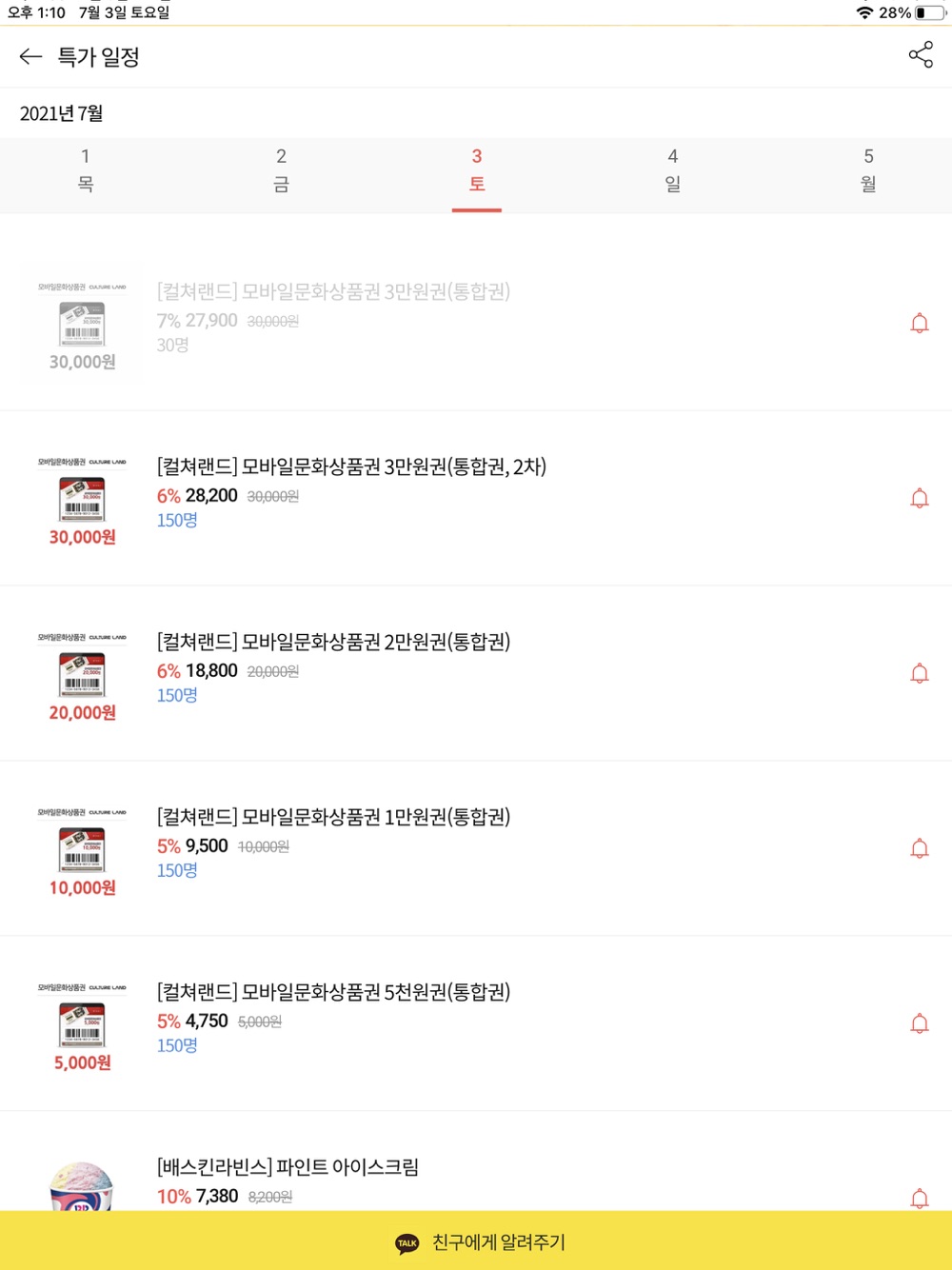The image size is (952, 1270).
Task: Select Thursday the 1st
Action: click(86, 170)
